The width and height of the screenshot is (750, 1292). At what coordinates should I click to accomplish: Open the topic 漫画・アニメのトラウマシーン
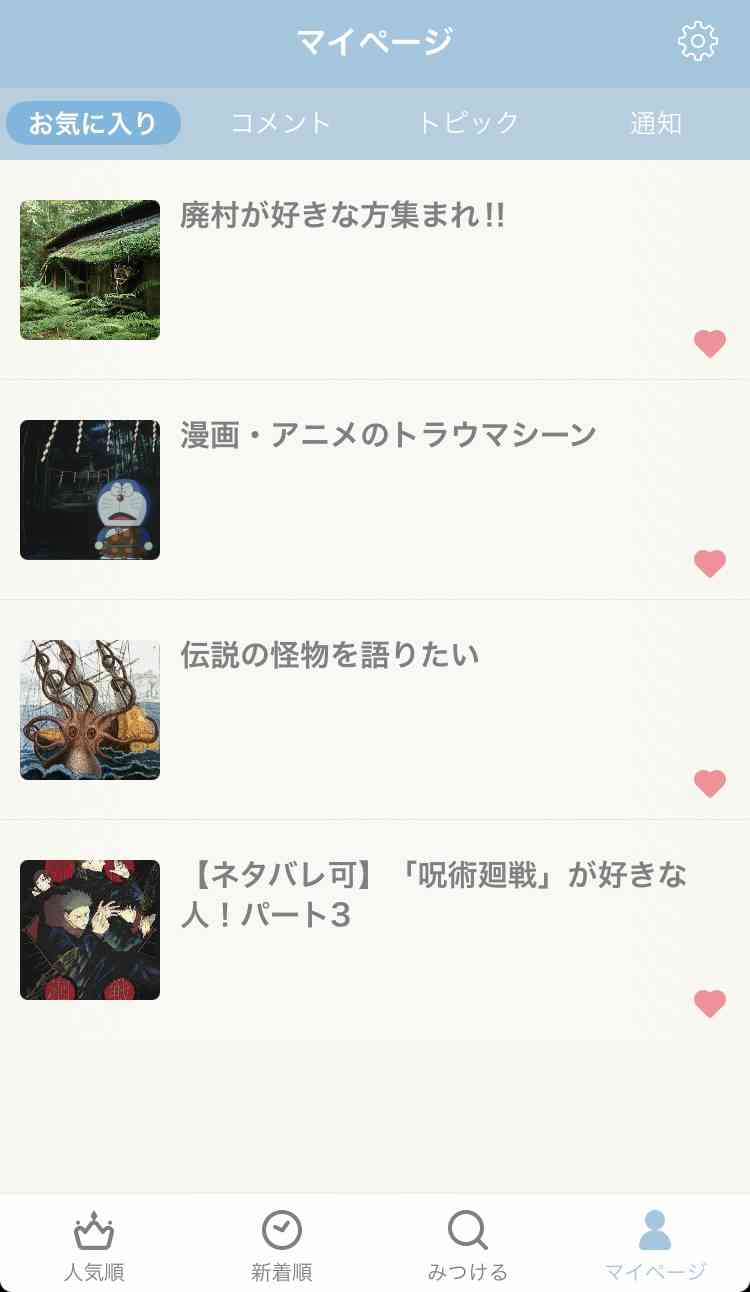[388, 435]
